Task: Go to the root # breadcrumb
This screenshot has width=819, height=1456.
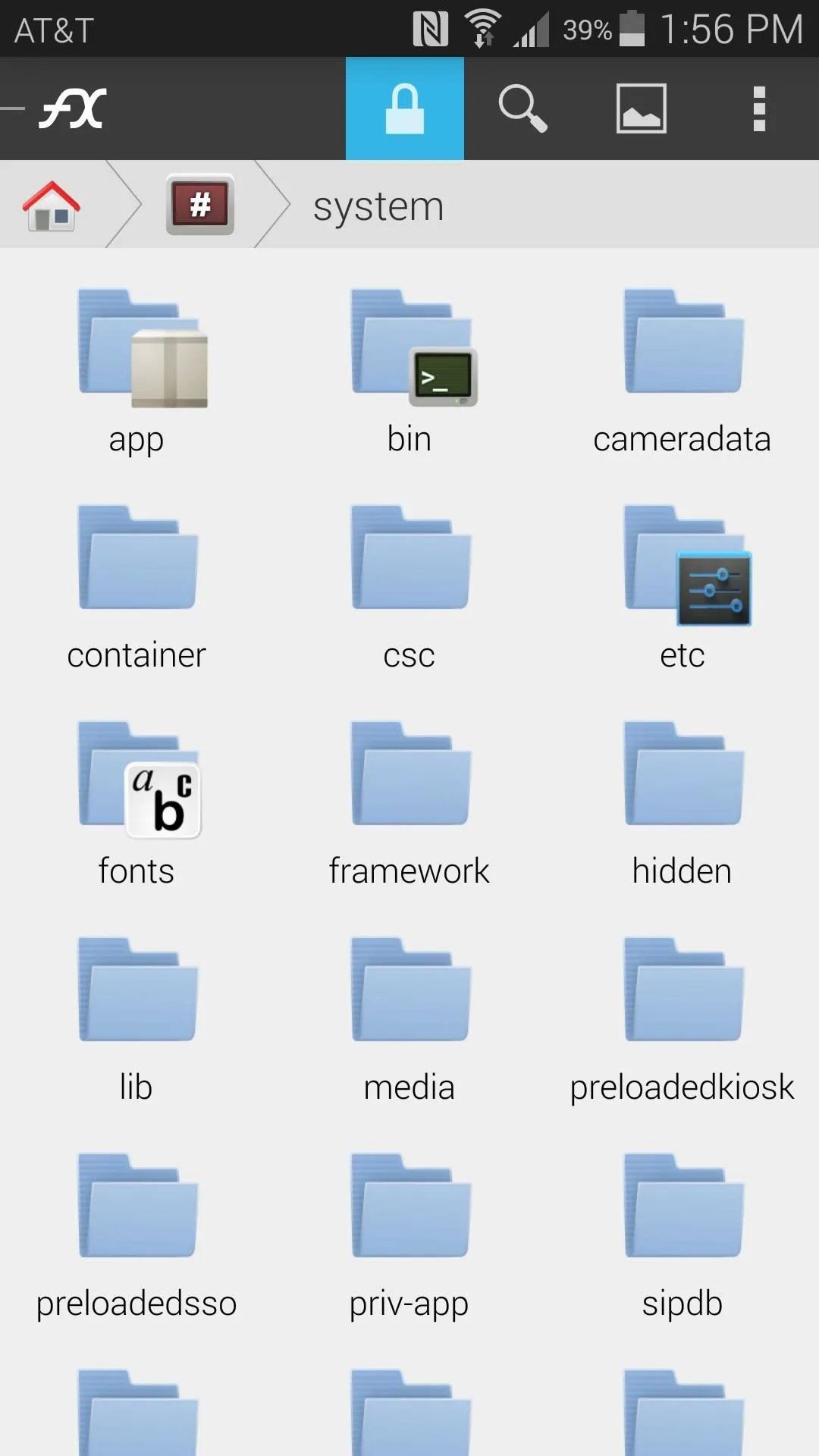Action: 200,205
